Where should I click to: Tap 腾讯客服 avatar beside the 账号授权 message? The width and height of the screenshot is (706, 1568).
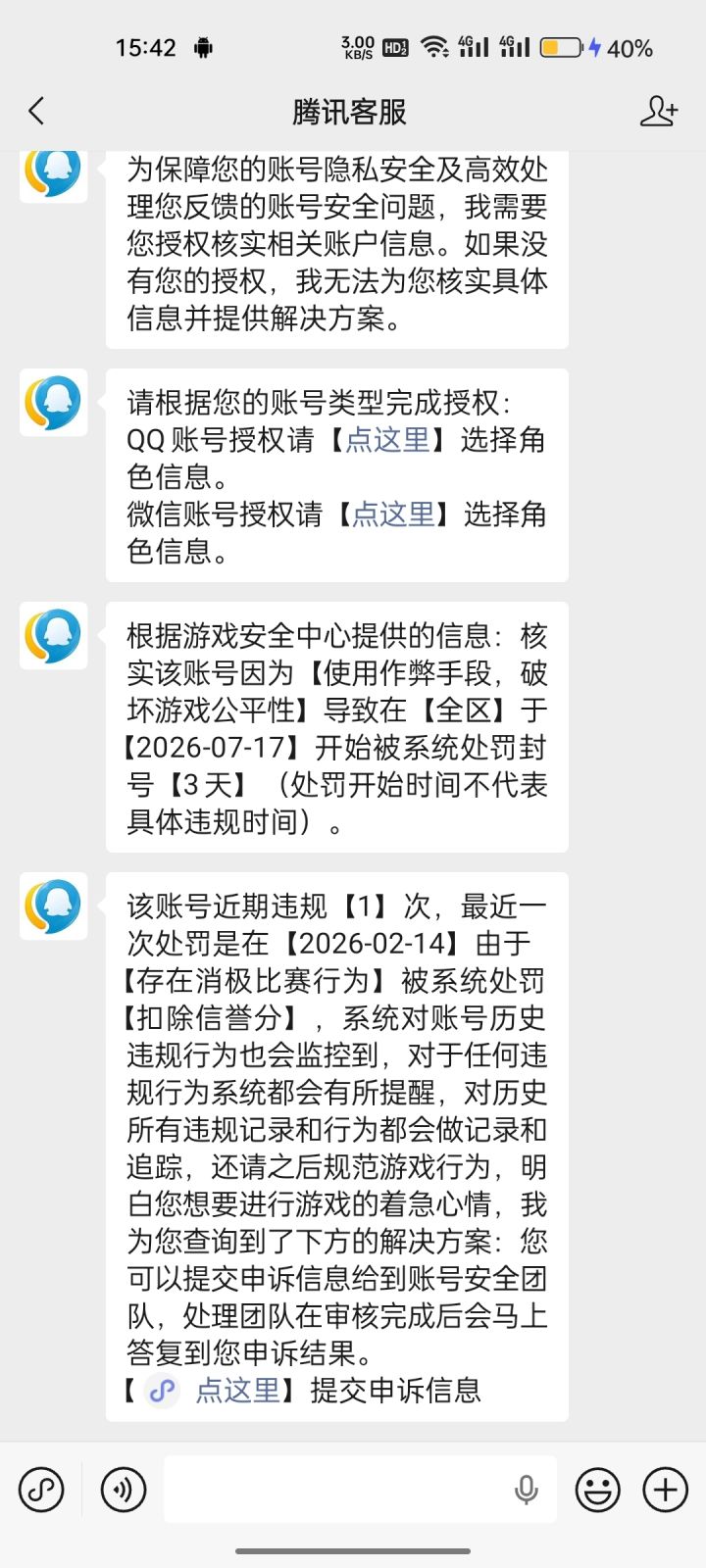pos(54,403)
